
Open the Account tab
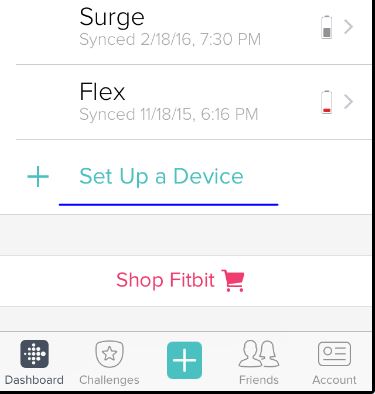[x=334, y=363]
